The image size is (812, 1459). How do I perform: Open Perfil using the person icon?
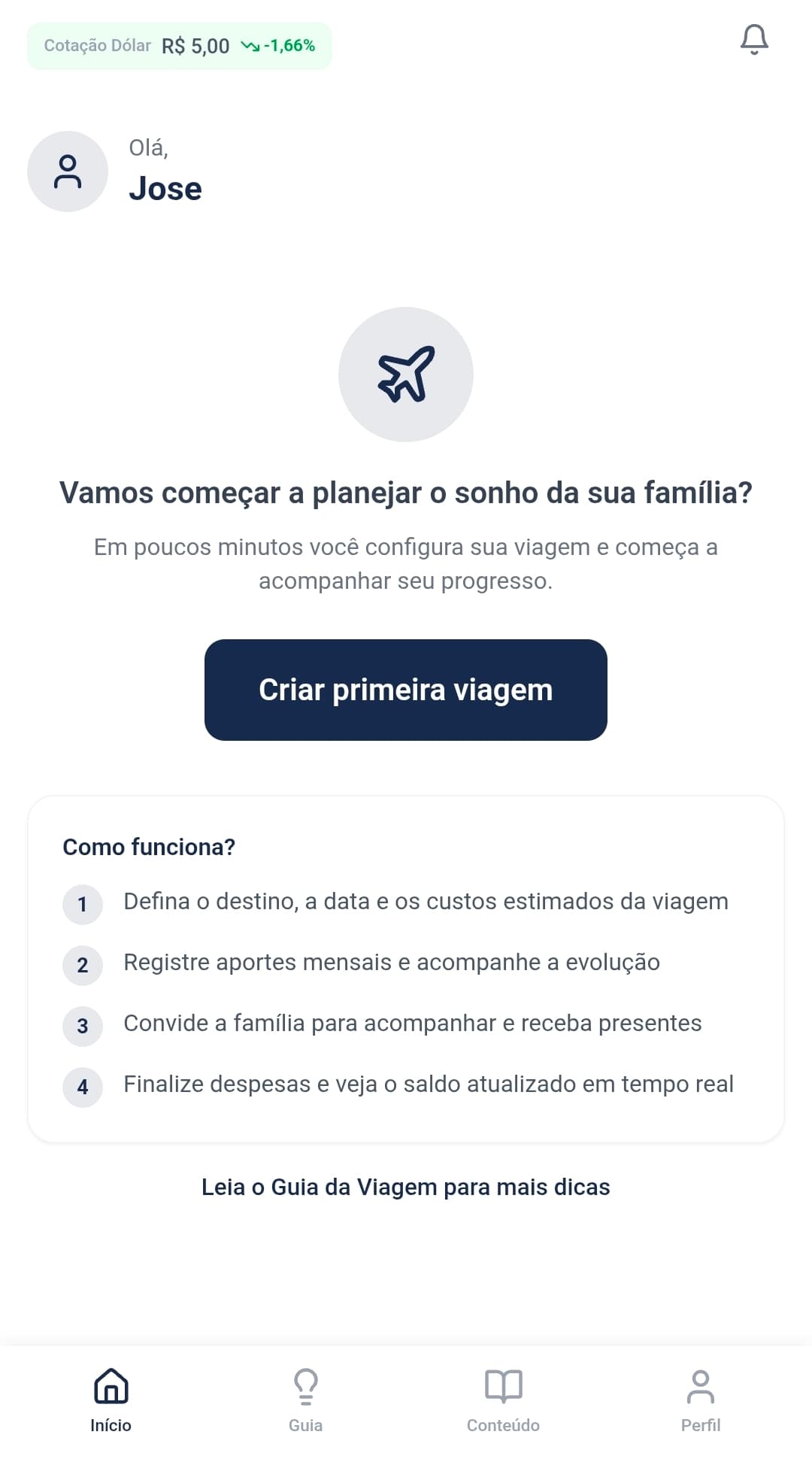point(701,1386)
